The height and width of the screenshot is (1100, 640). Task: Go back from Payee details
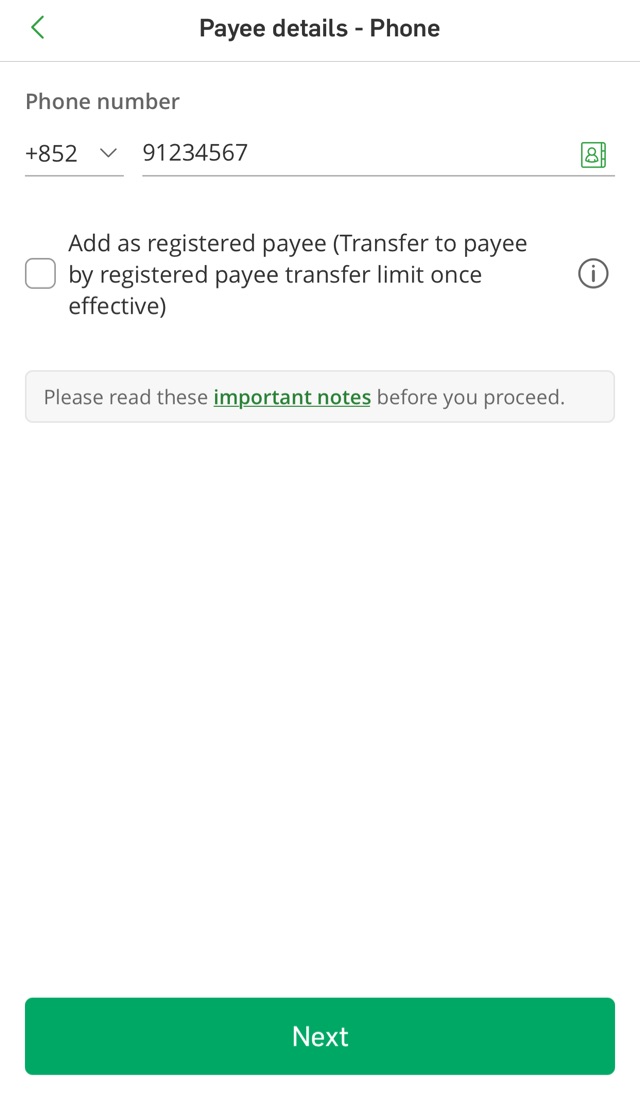click(x=38, y=28)
